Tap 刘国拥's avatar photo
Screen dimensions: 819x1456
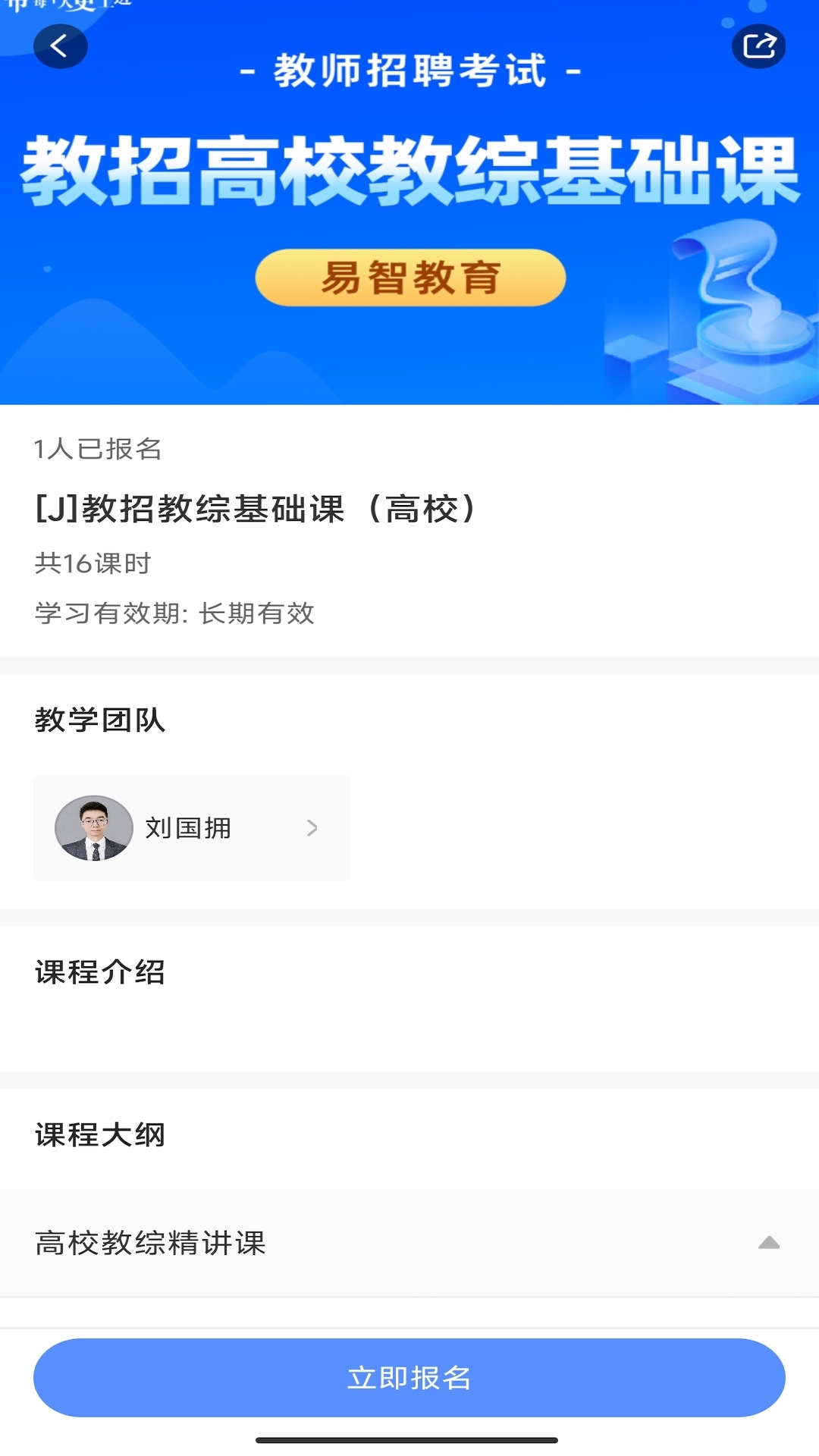click(x=94, y=828)
